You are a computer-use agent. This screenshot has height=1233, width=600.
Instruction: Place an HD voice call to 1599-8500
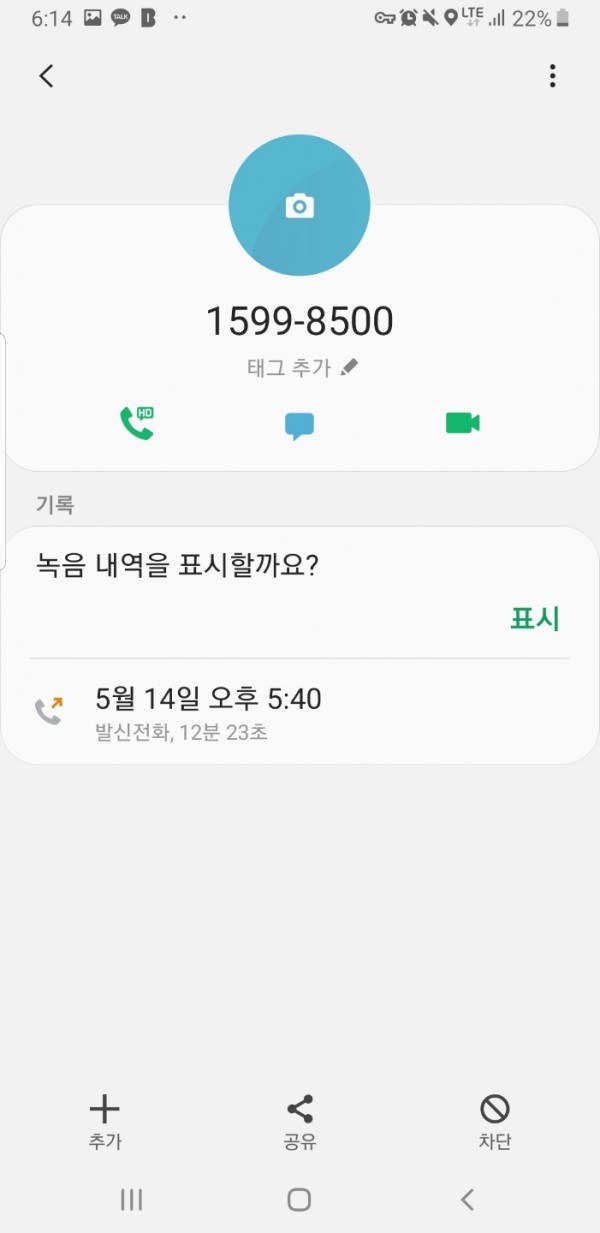tap(137, 424)
